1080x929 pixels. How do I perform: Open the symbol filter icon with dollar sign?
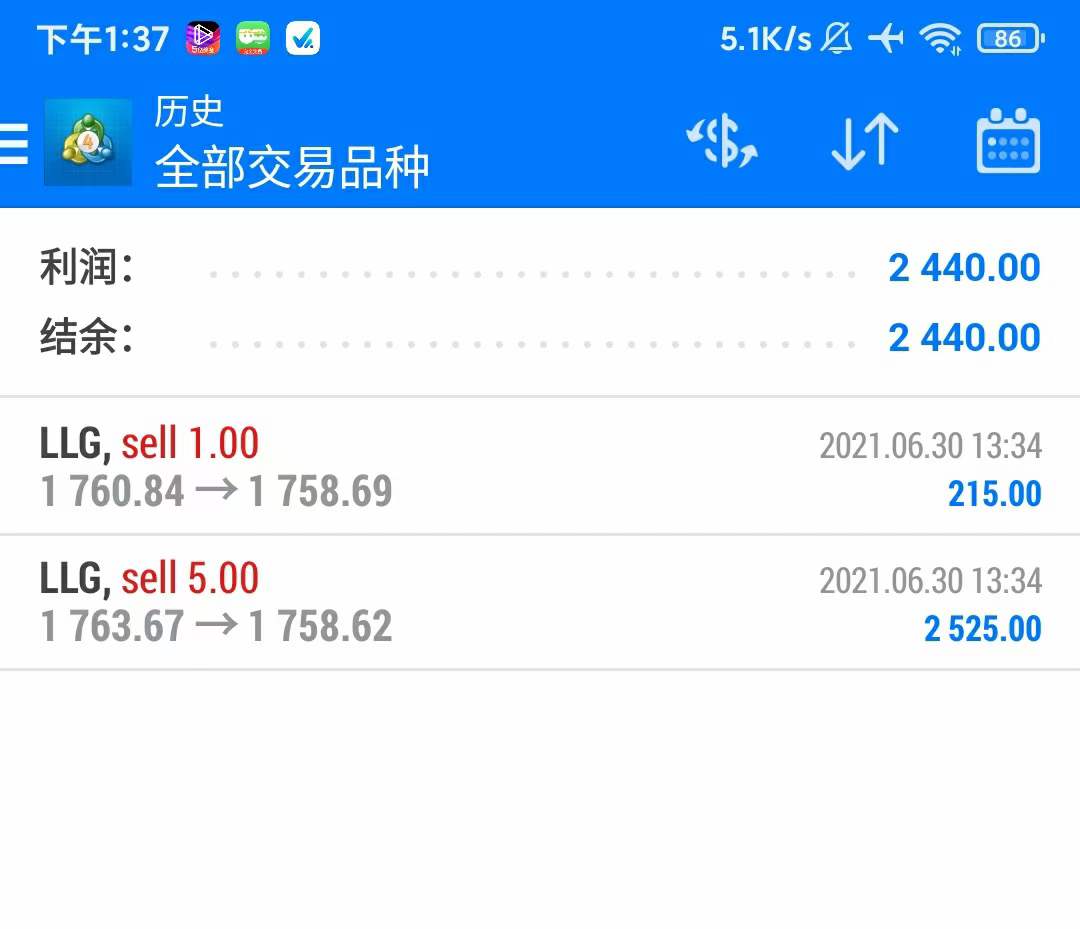tap(721, 142)
